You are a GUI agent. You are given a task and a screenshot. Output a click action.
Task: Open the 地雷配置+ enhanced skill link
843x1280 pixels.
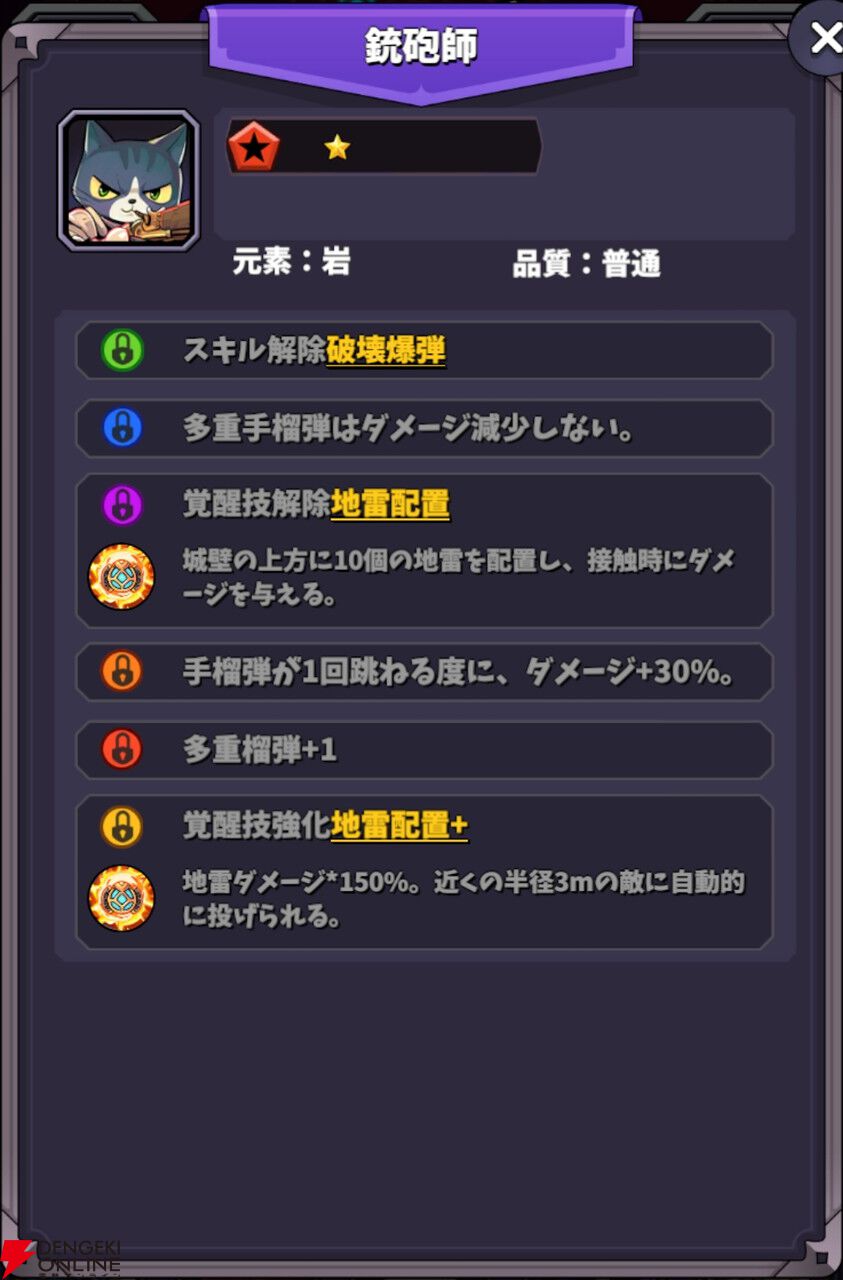[x=399, y=826]
